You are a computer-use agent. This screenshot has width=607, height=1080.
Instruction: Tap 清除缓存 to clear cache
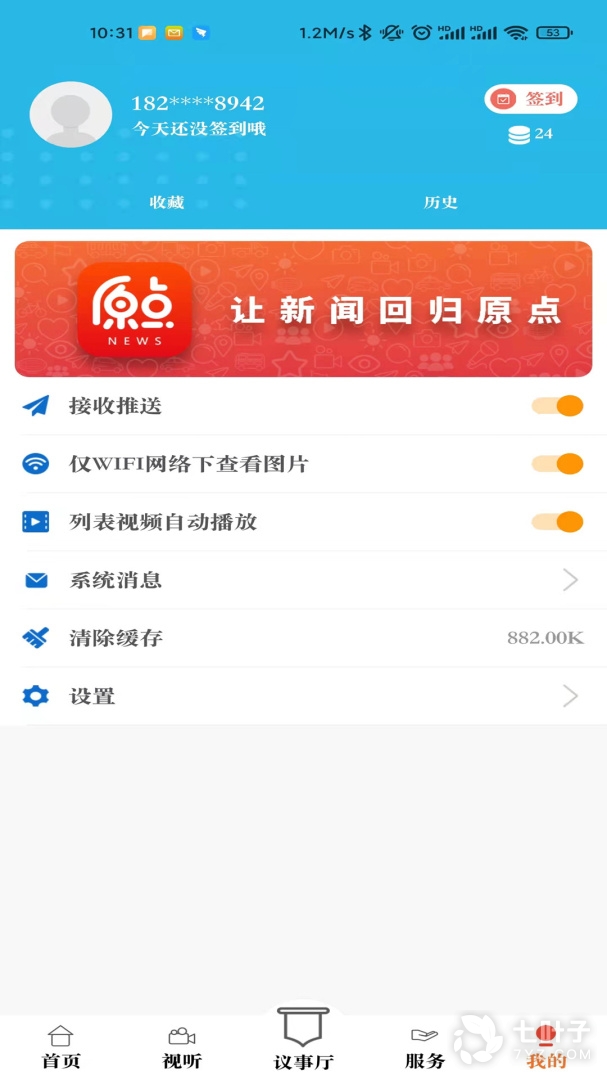click(303, 638)
